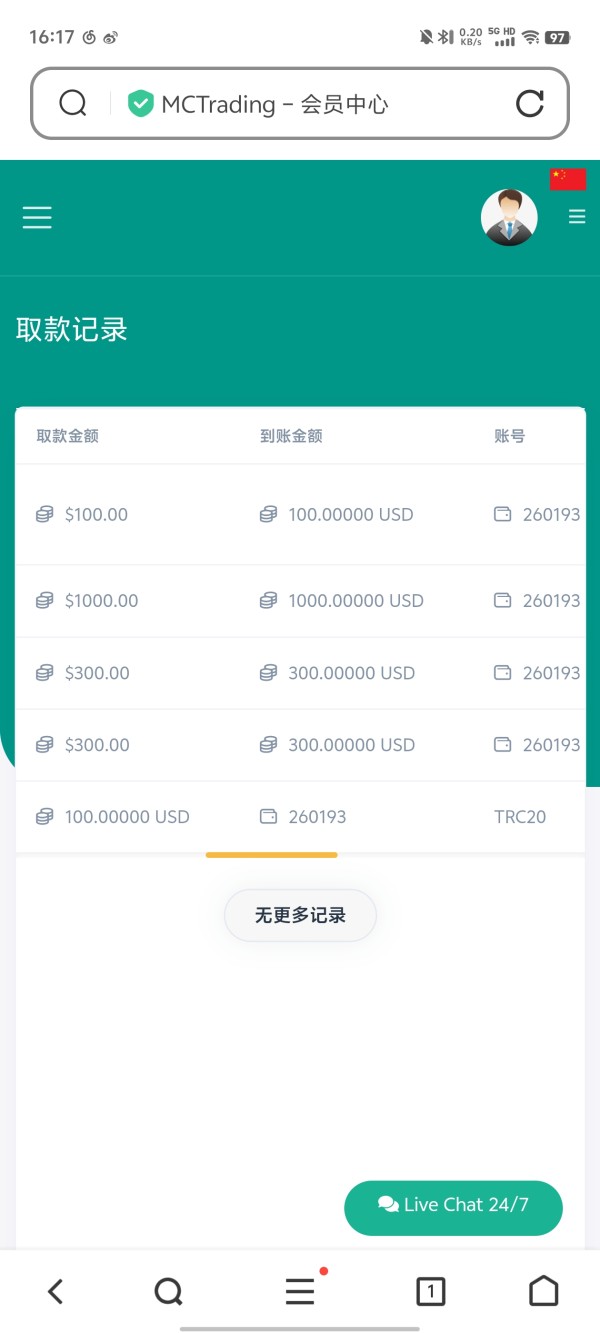Start Live Chat 24/7
Screen dimensions: 600x1333
click(453, 1208)
